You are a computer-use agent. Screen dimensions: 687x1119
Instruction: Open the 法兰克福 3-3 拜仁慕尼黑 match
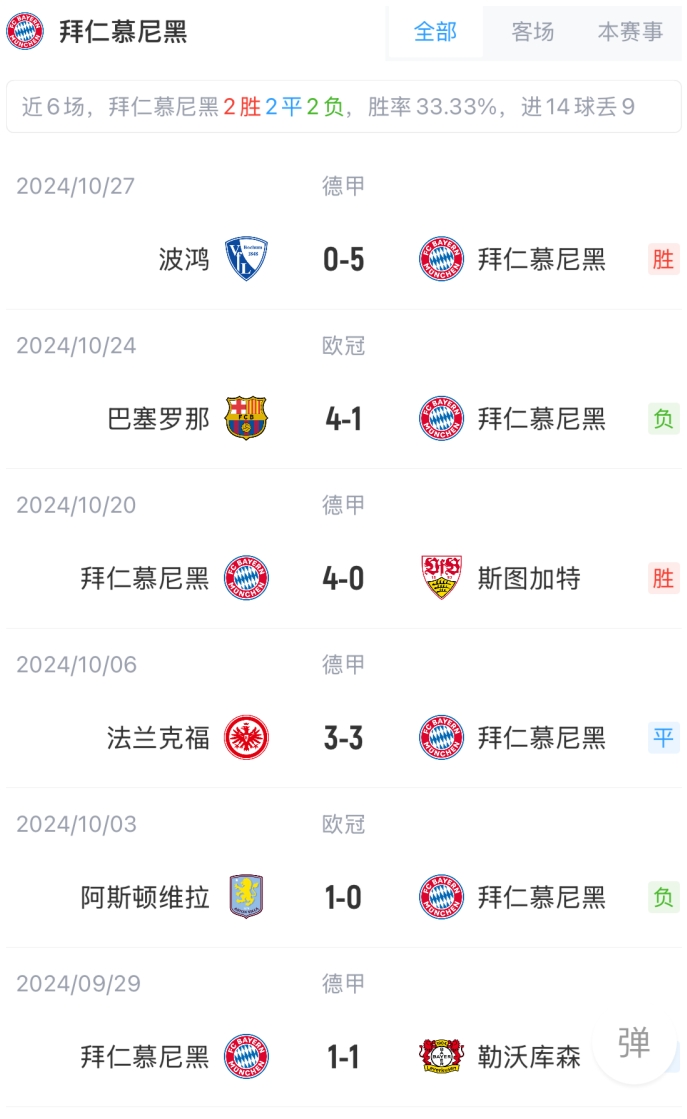click(343, 709)
